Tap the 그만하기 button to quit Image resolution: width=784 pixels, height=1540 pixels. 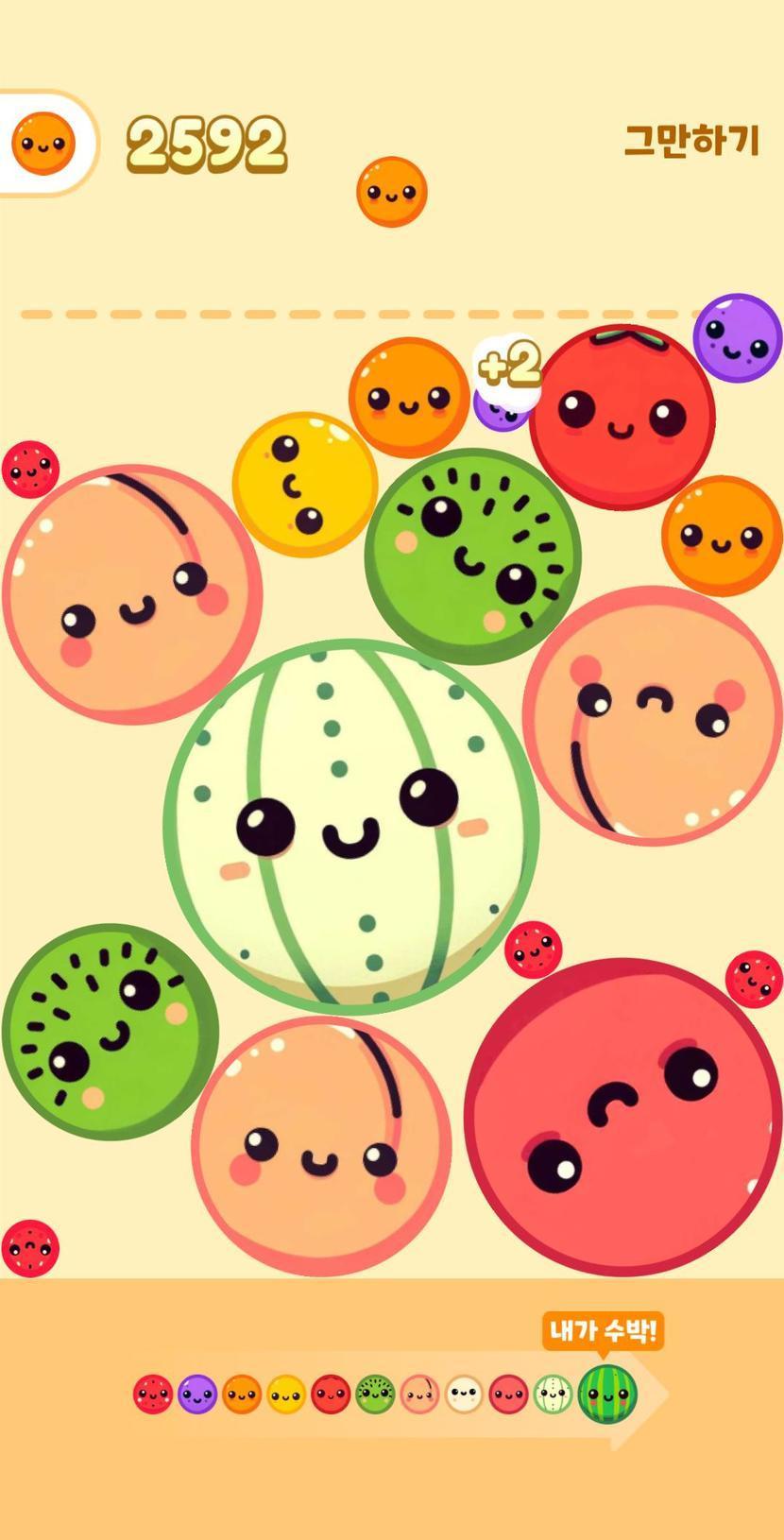pos(691,141)
